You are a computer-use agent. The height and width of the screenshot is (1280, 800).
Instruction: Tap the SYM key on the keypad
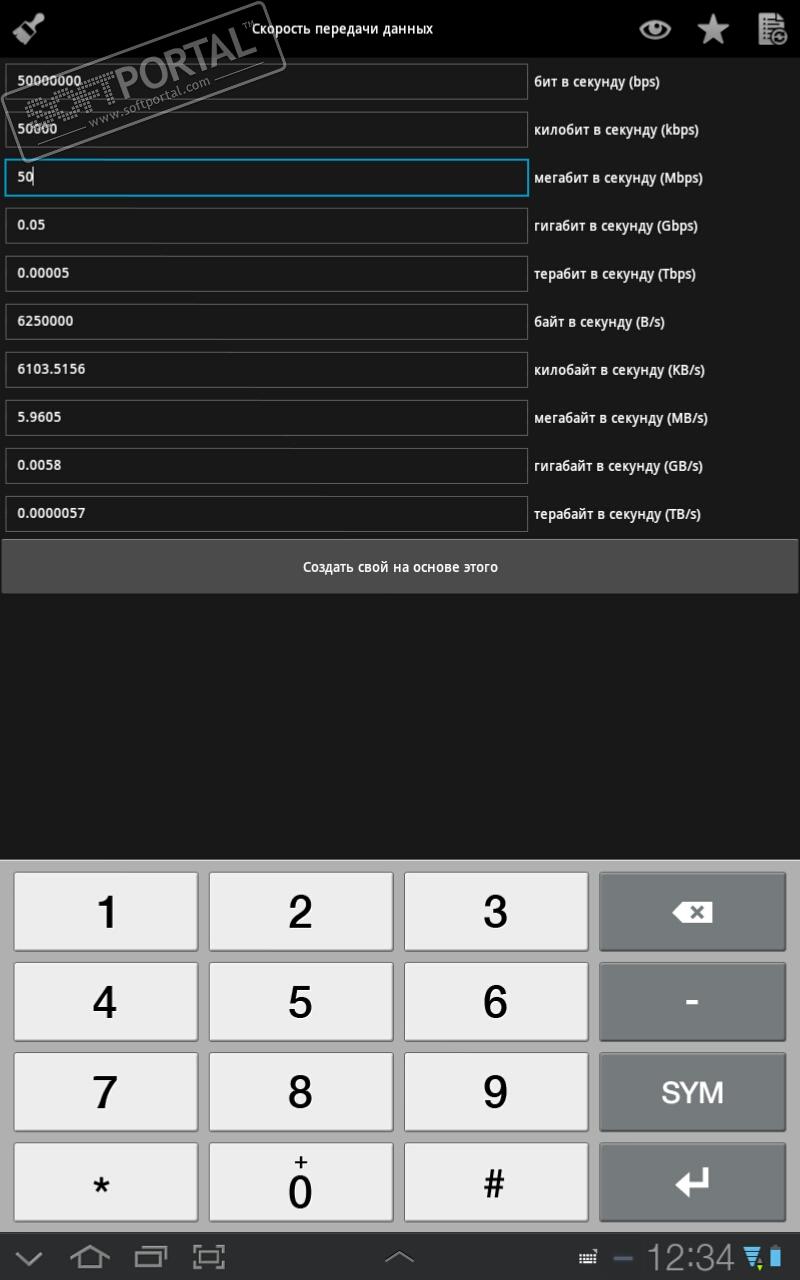692,1092
